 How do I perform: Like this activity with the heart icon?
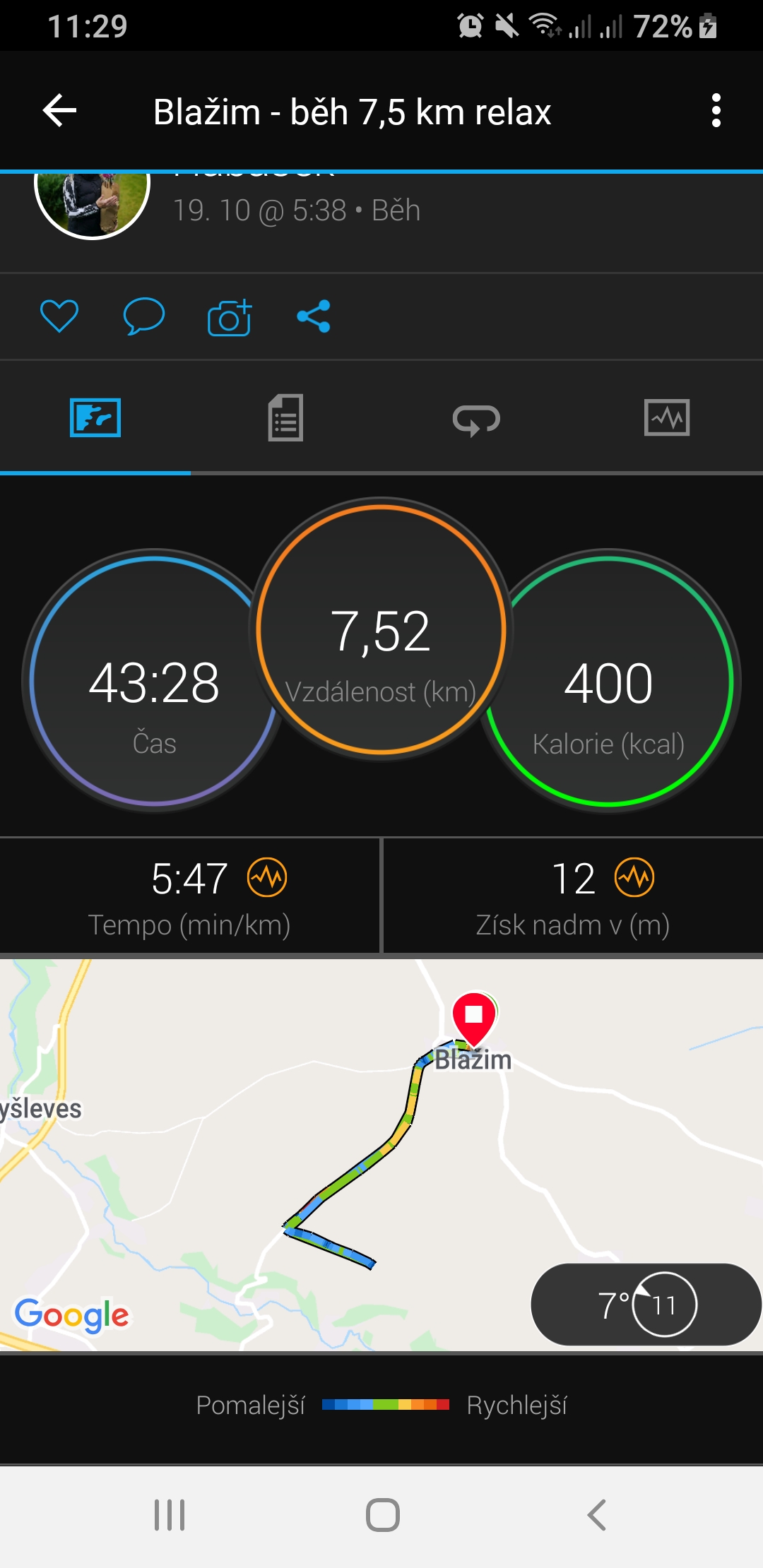click(x=59, y=316)
